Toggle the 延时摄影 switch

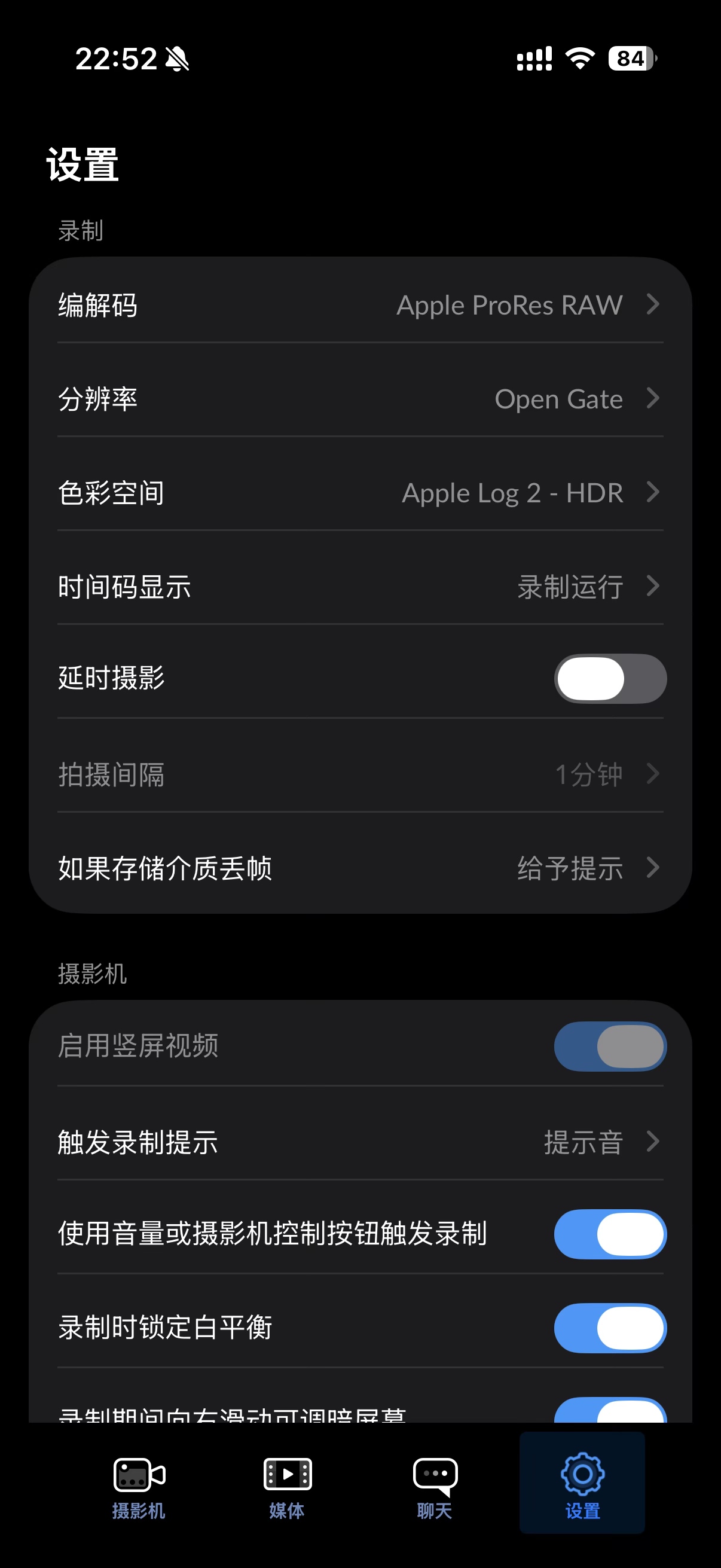pyautogui.click(x=610, y=679)
